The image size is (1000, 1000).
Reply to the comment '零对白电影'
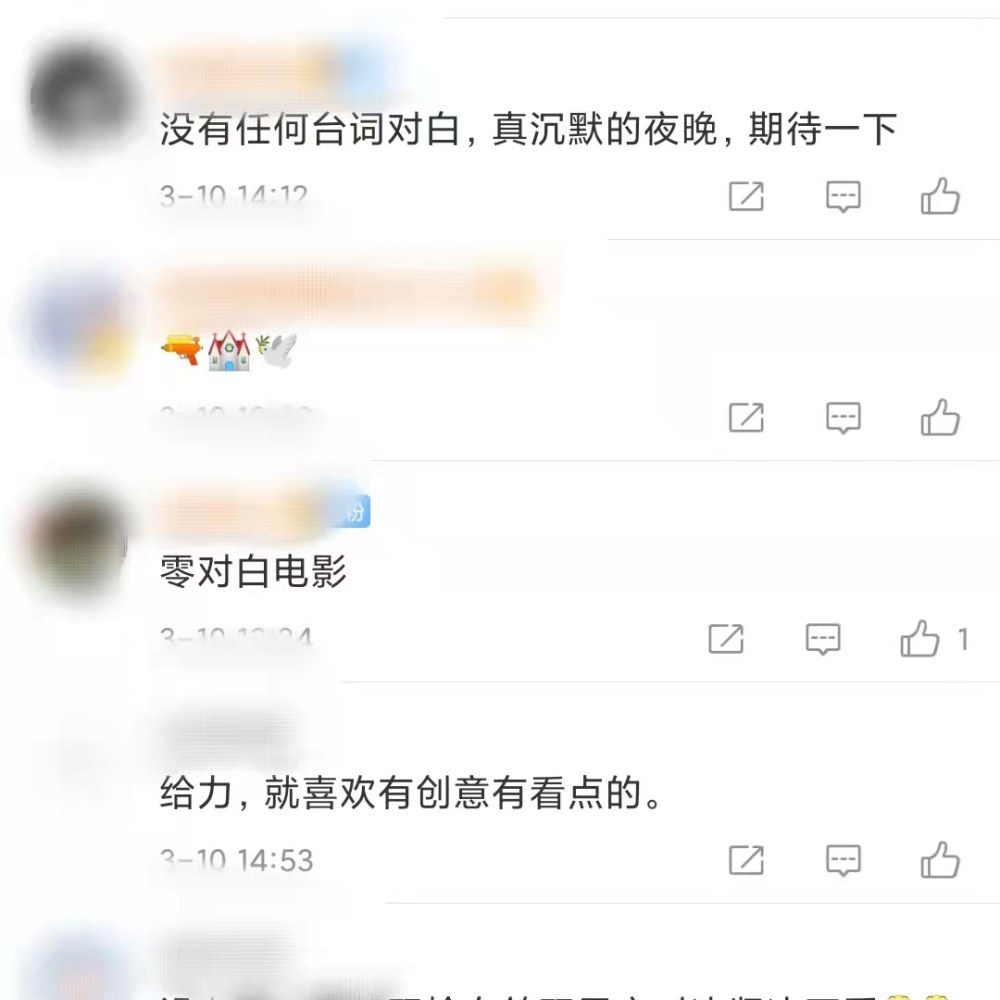tap(823, 638)
